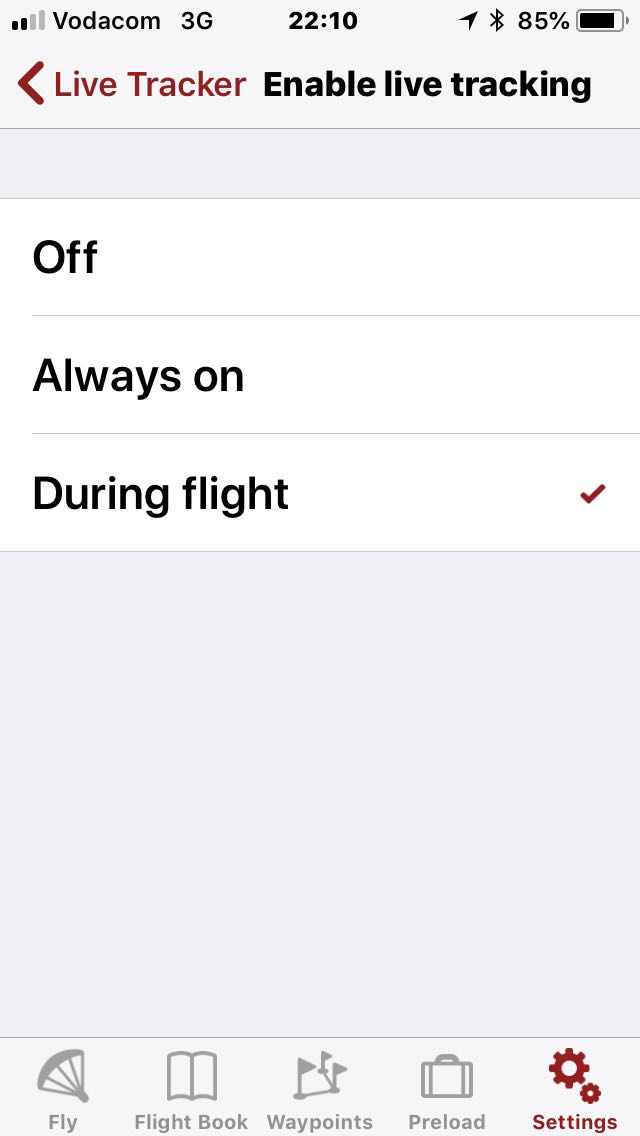
Task: Open the Flight Book tab
Action: (191, 1089)
